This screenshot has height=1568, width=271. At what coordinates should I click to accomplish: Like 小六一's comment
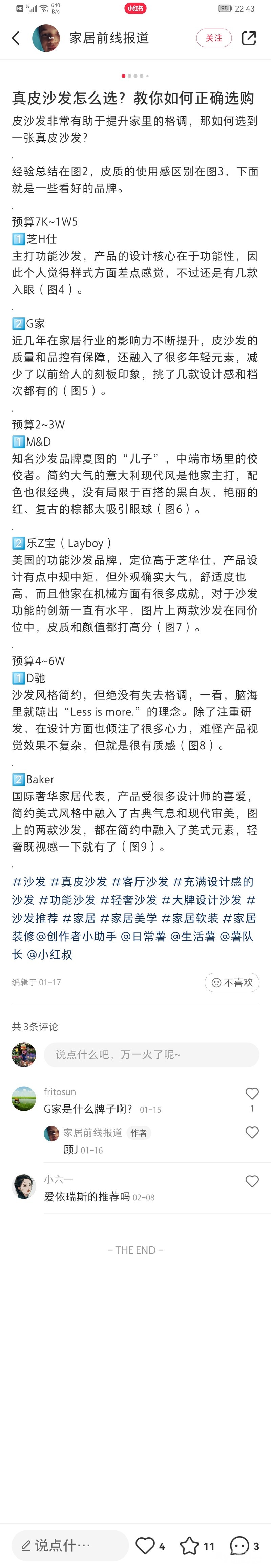[251, 1181]
